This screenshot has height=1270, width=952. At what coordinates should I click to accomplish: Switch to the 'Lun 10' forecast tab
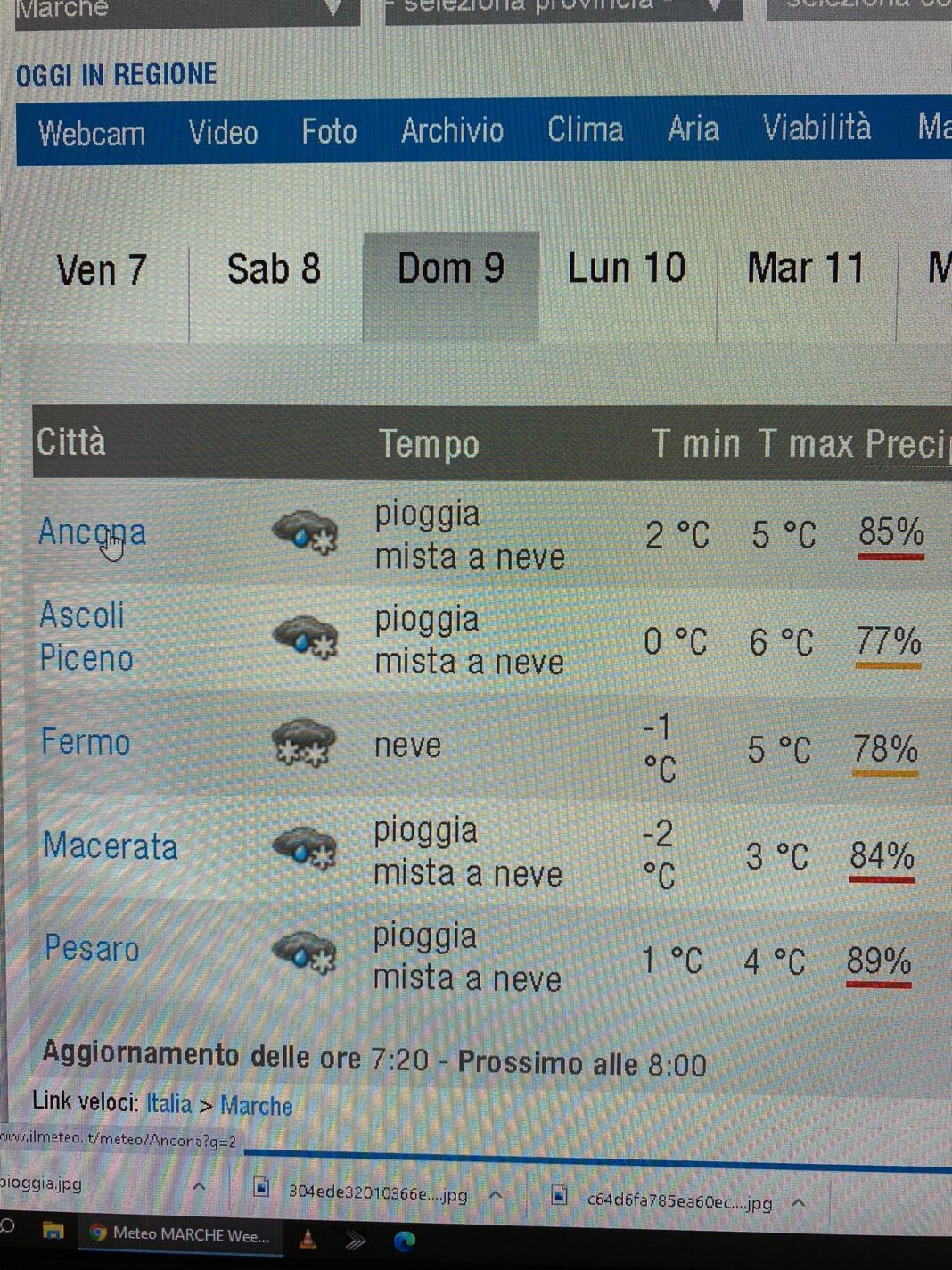(627, 268)
